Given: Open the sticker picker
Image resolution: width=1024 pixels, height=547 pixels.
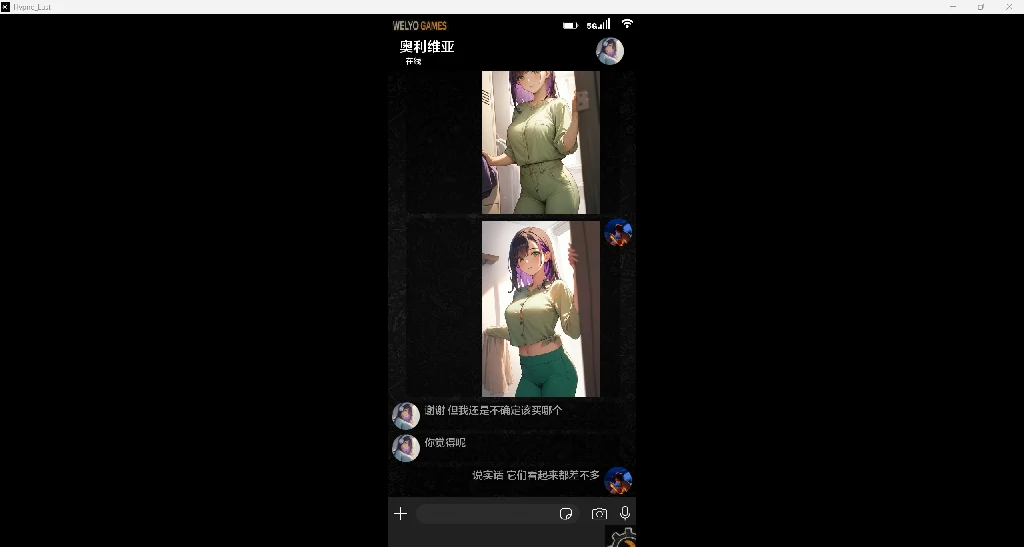Looking at the screenshot, I should (x=566, y=514).
